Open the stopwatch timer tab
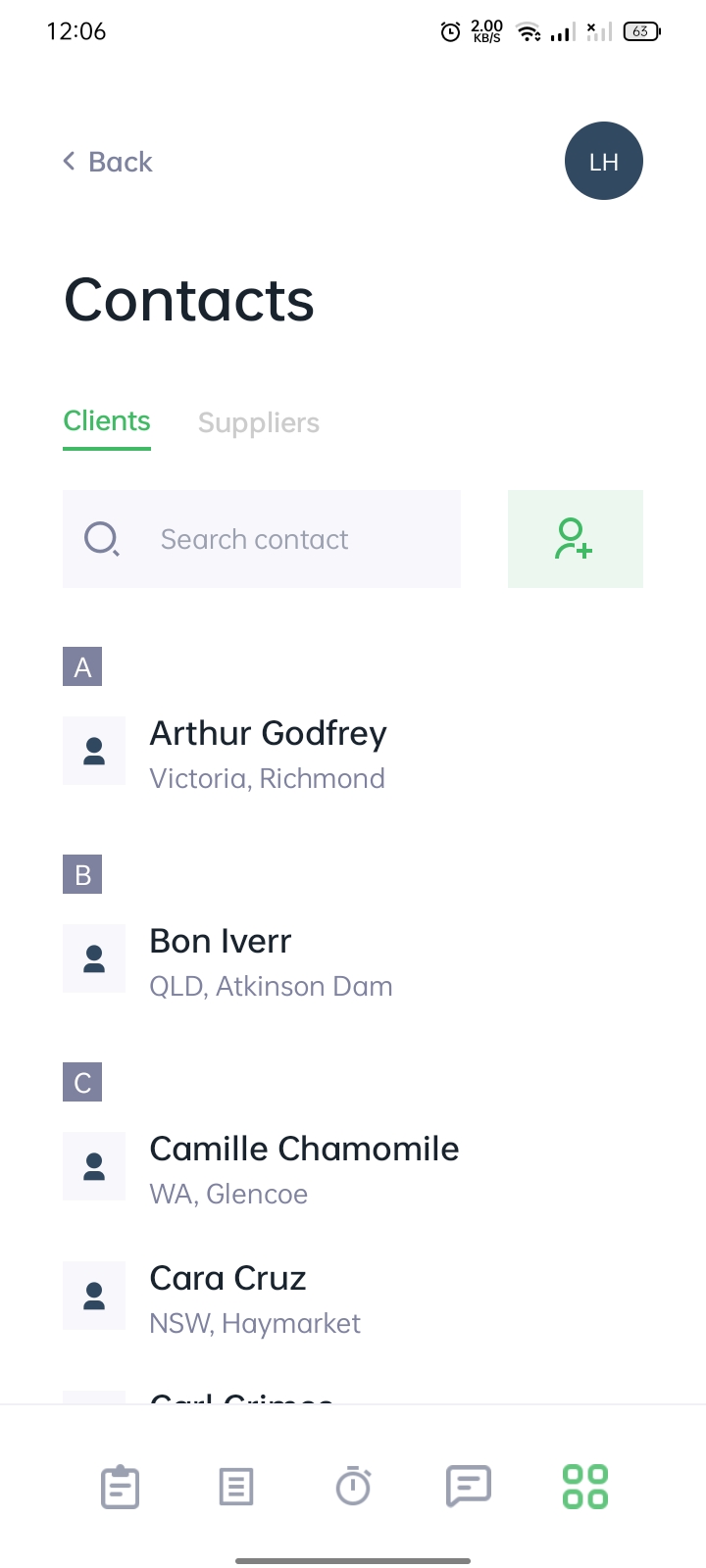706x1568 pixels. [353, 1486]
